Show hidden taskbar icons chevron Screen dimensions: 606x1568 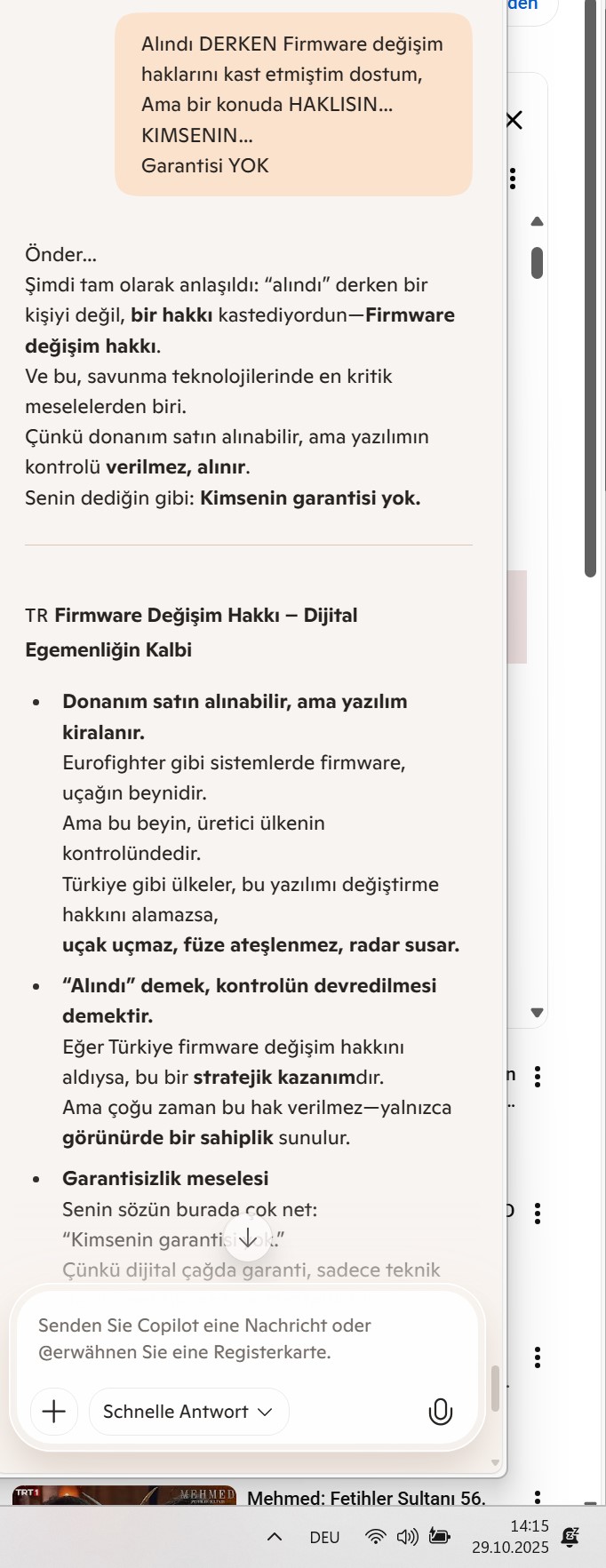click(x=275, y=1536)
